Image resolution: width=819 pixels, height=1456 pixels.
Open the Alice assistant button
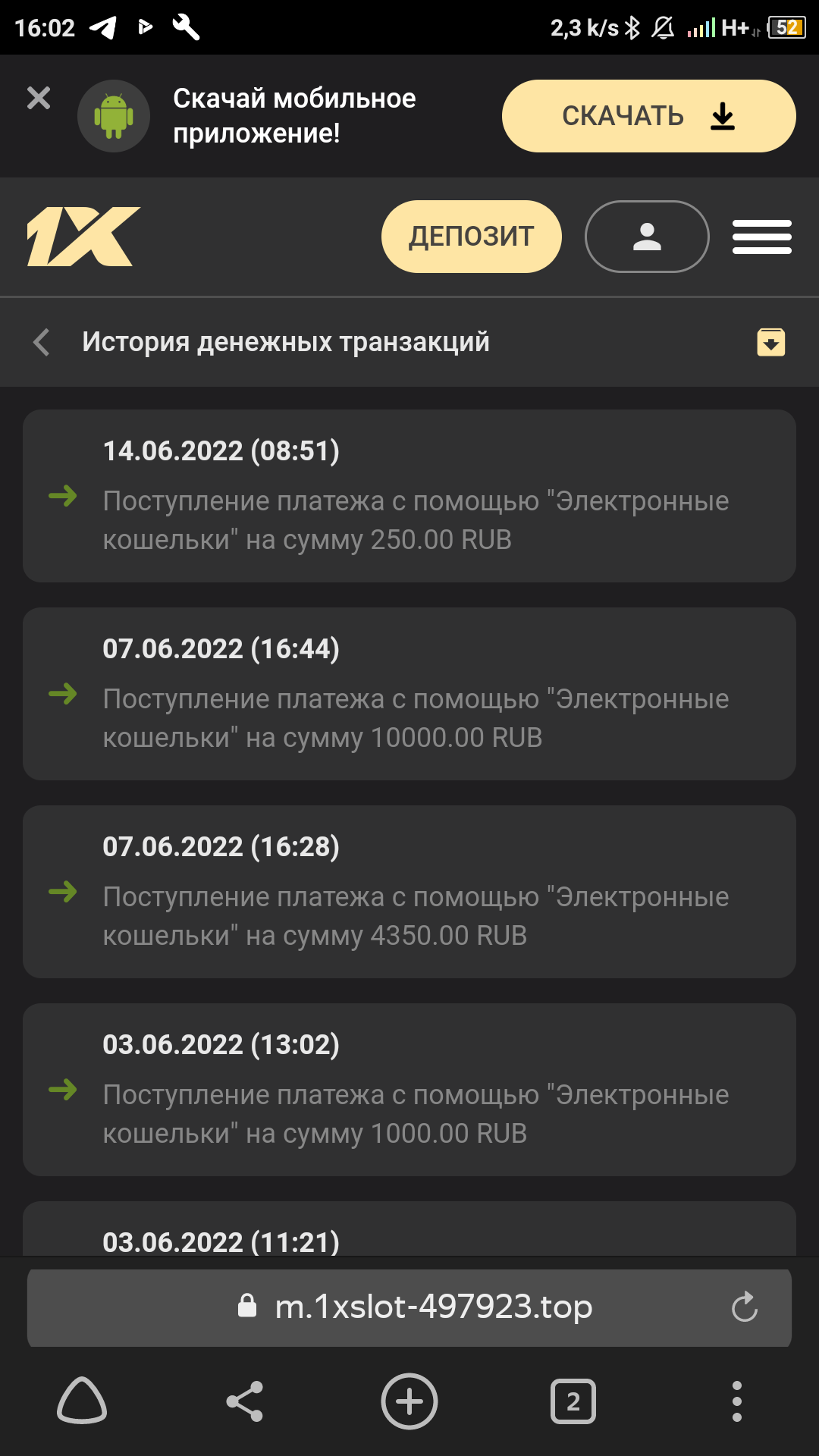[x=82, y=1401]
